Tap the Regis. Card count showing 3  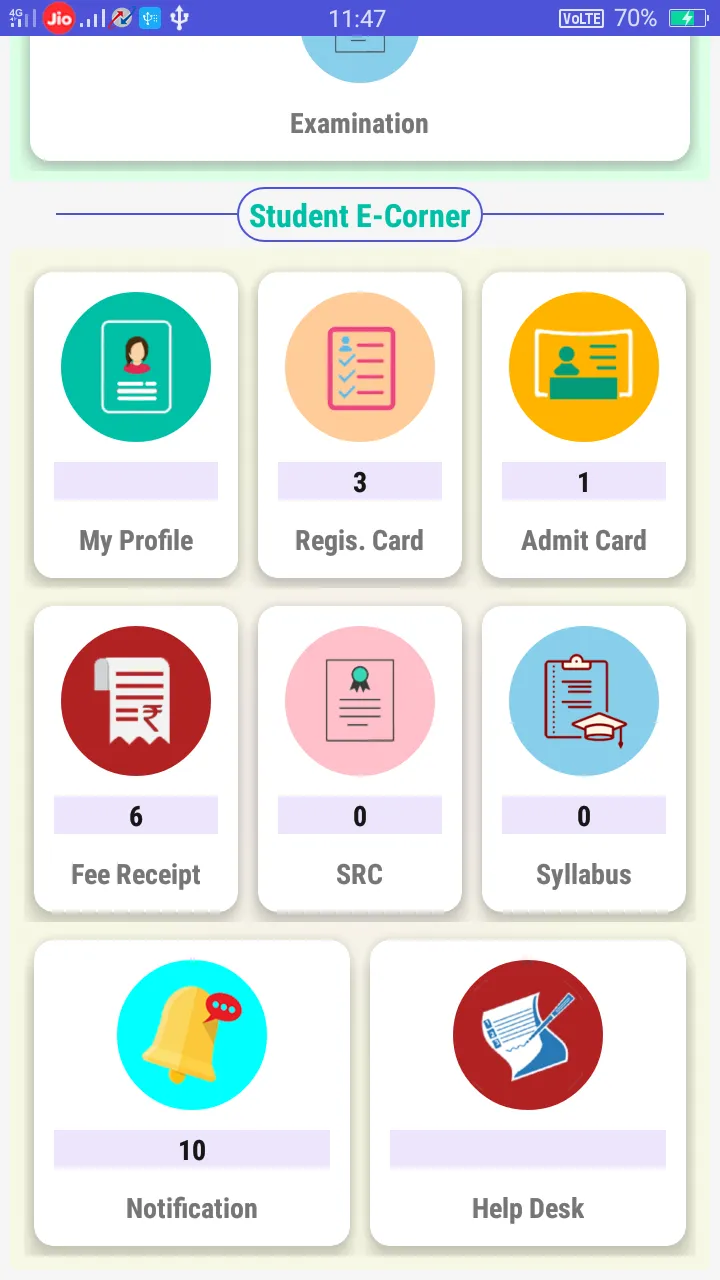pyautogui.click(x=359, y=481)
